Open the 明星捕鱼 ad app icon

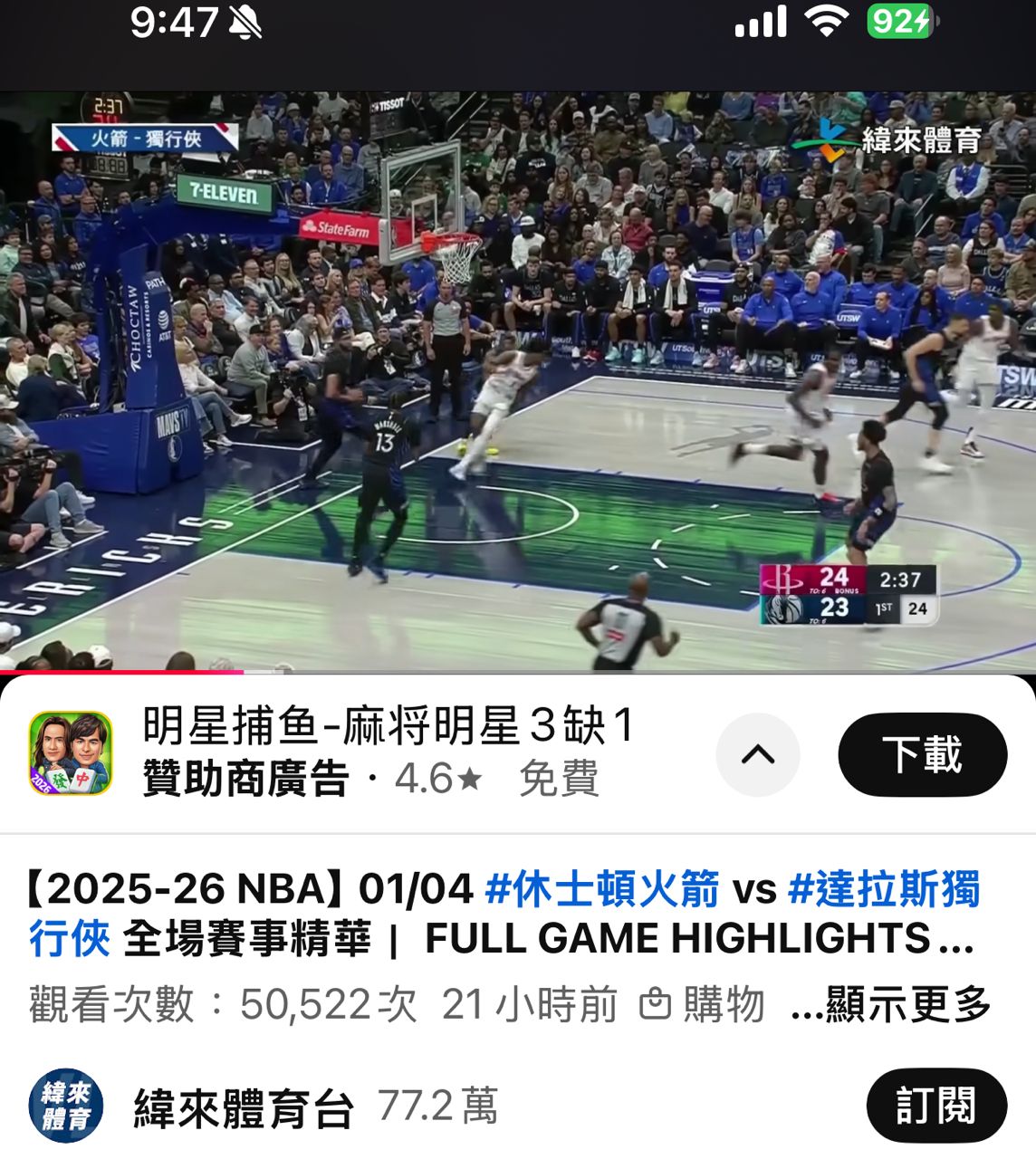click(71, 753)
